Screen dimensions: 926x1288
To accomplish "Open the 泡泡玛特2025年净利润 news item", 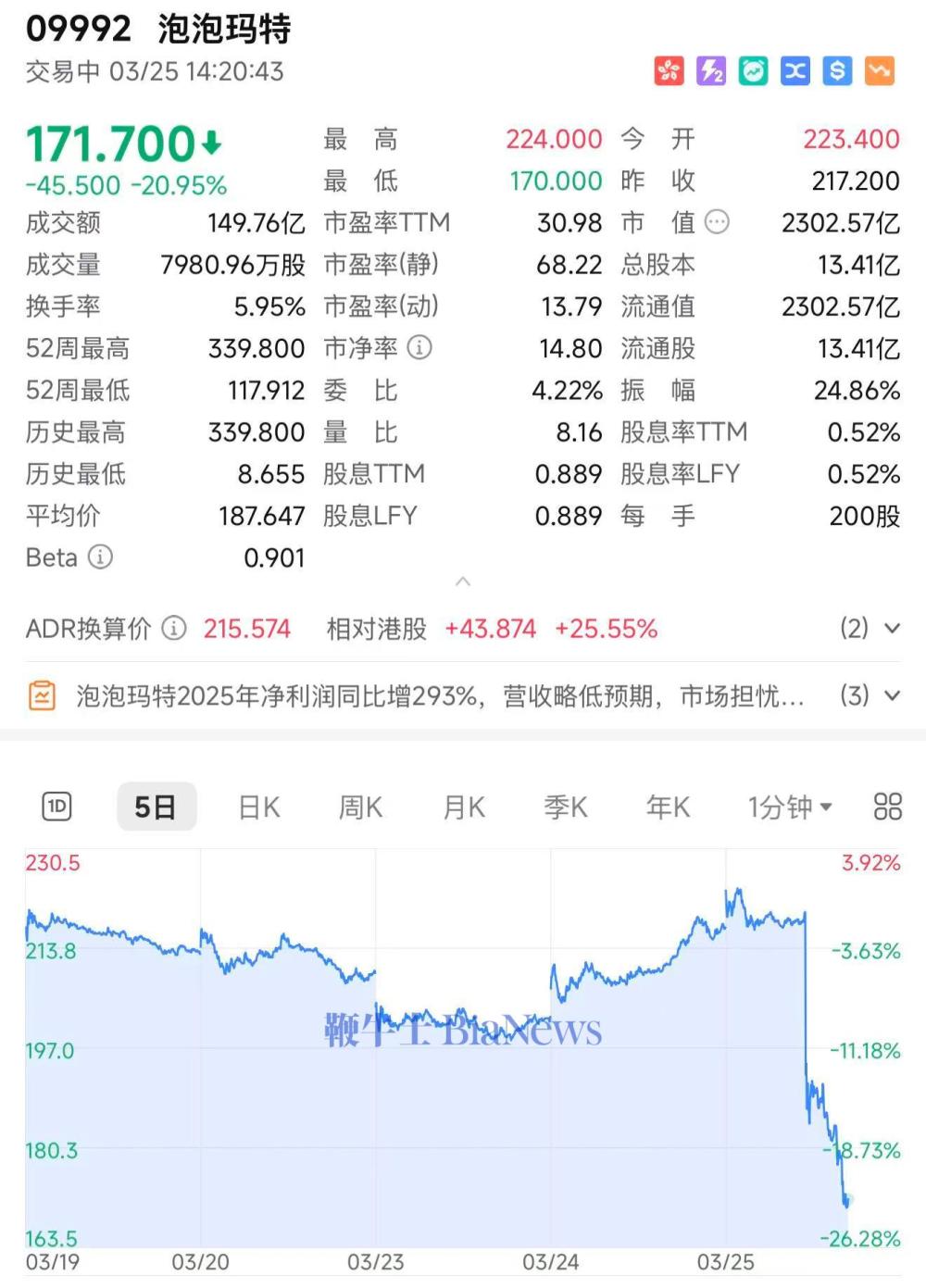I will click(x=440, y=695).
